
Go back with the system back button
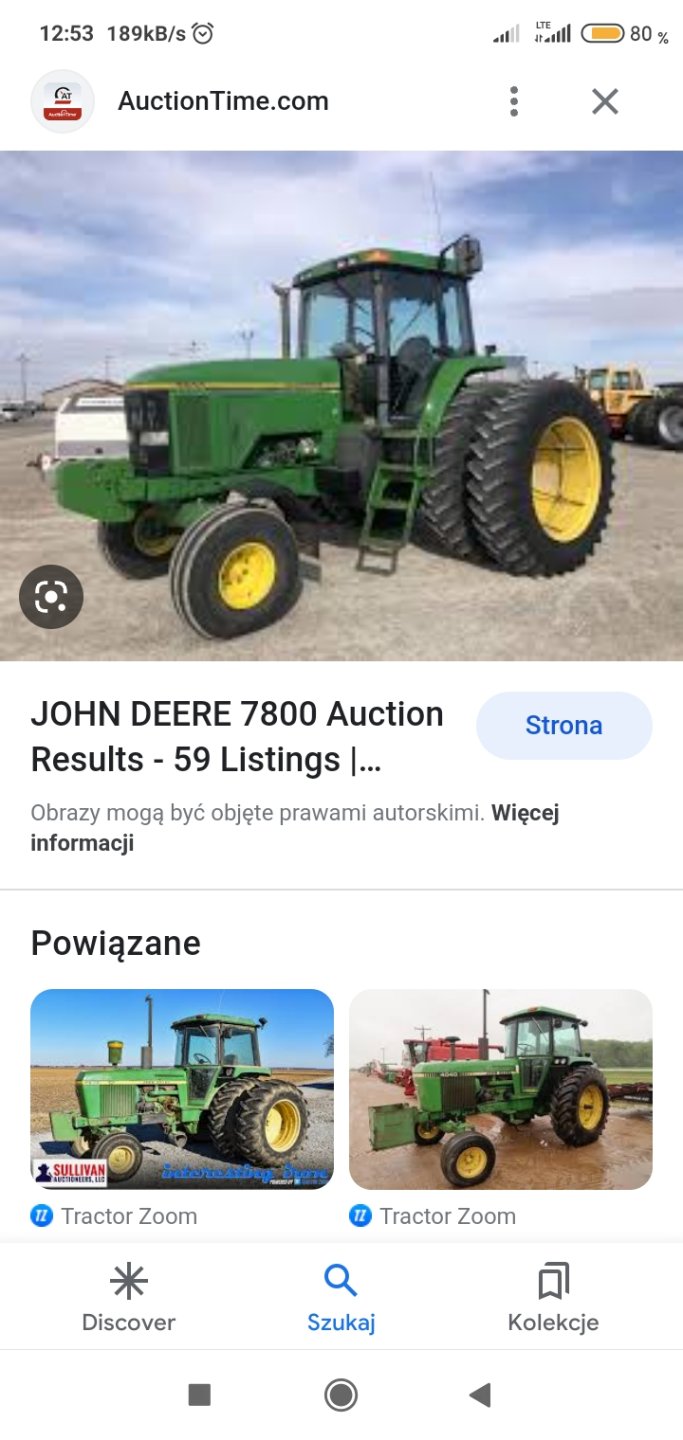(480, 1395)
